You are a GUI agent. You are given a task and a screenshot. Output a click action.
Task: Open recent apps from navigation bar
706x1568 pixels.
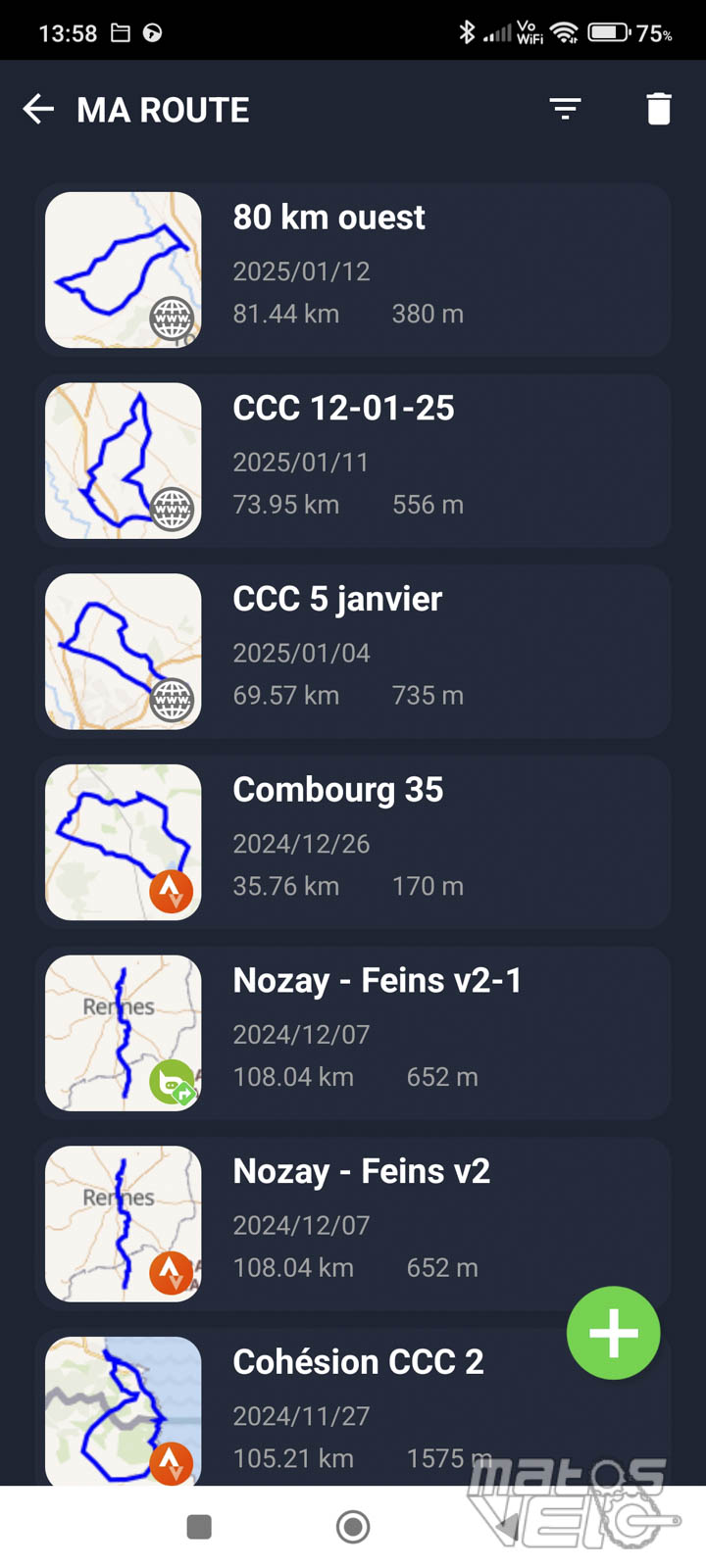[199, 1526]
